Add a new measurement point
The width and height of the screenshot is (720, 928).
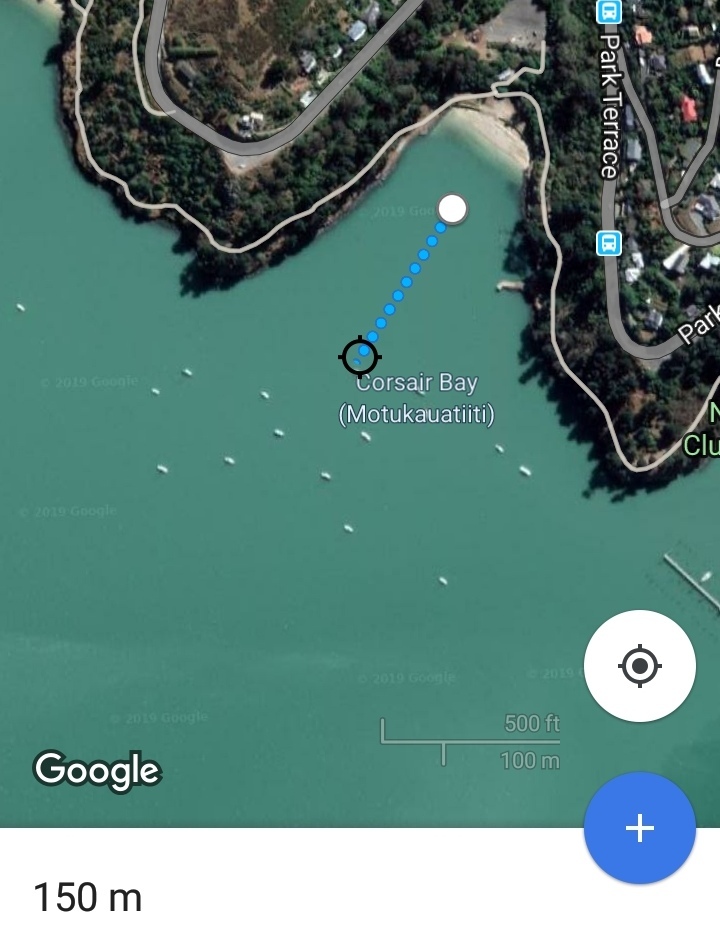[x=640, y=828]
